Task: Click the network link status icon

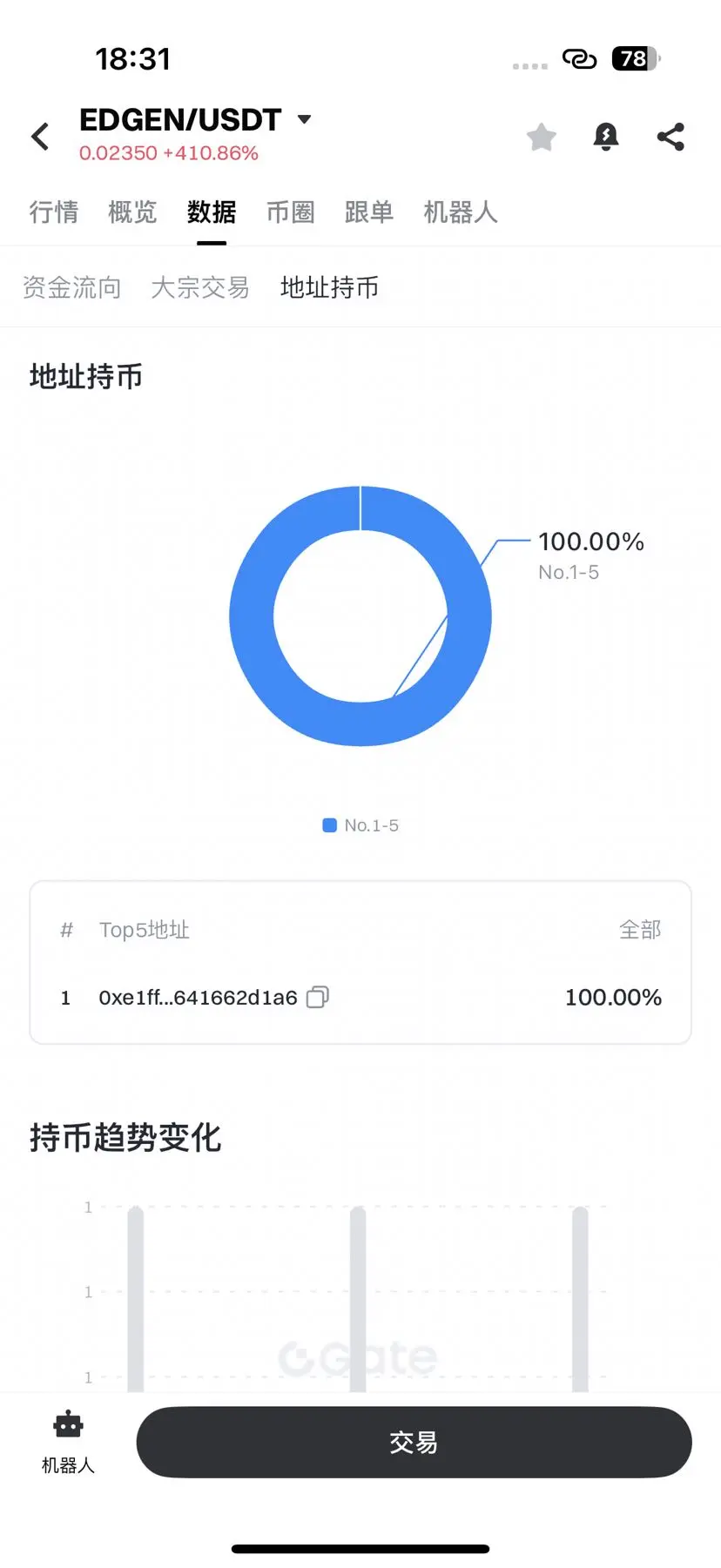Action: coord(580,58)
